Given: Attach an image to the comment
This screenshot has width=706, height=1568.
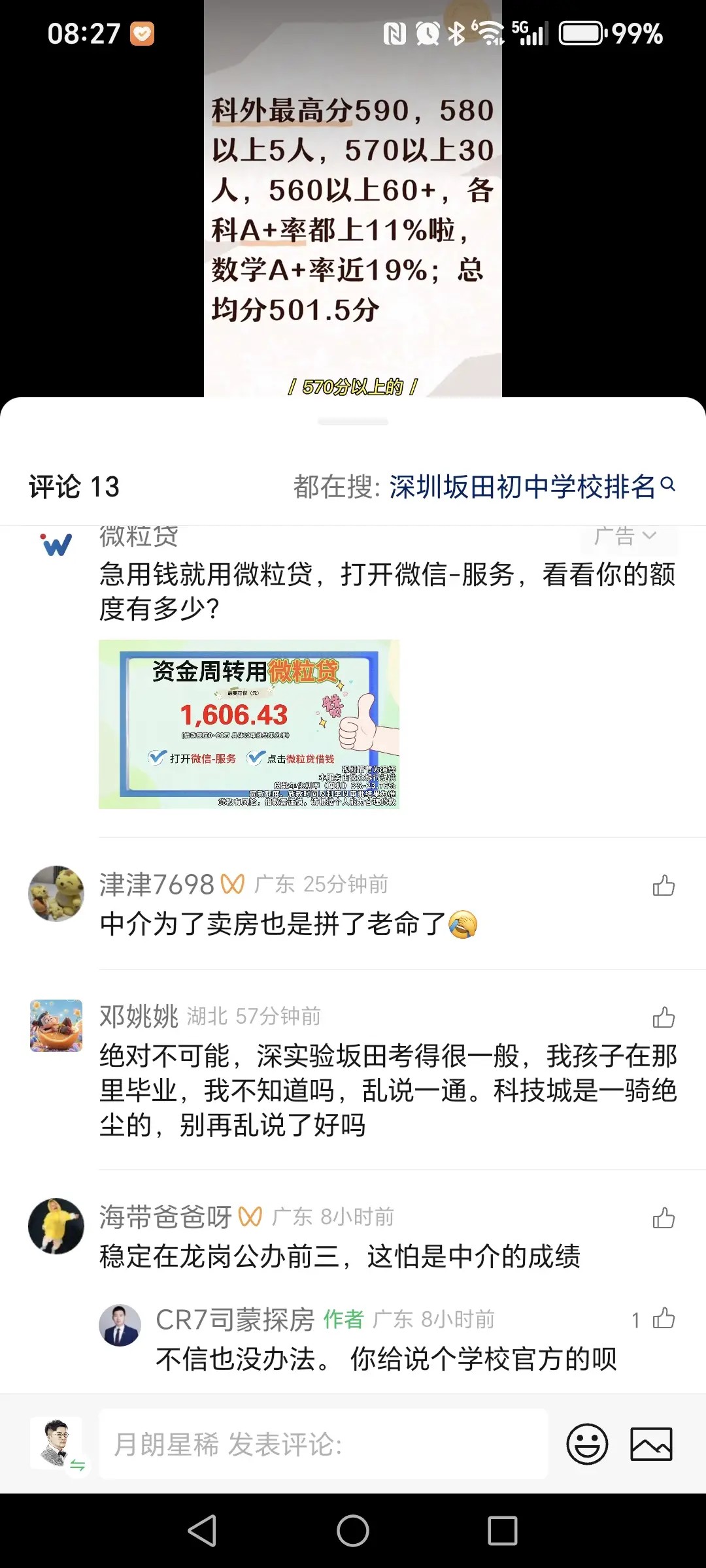Looking at the screenshot, I should [x=651, y=1444].
